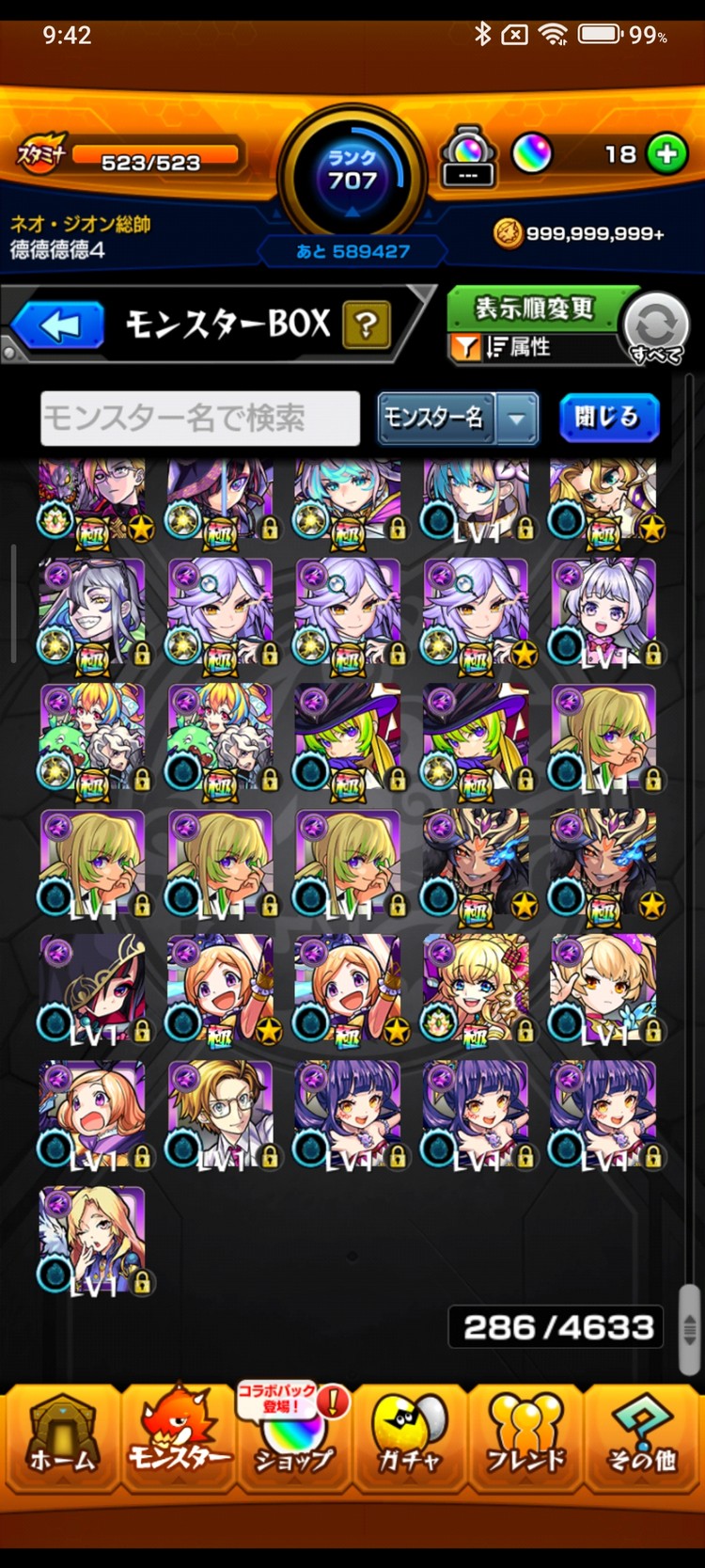Open the Monster BOX help question mark
Viewport: 705px width, 1568px height.
[367, 325]
